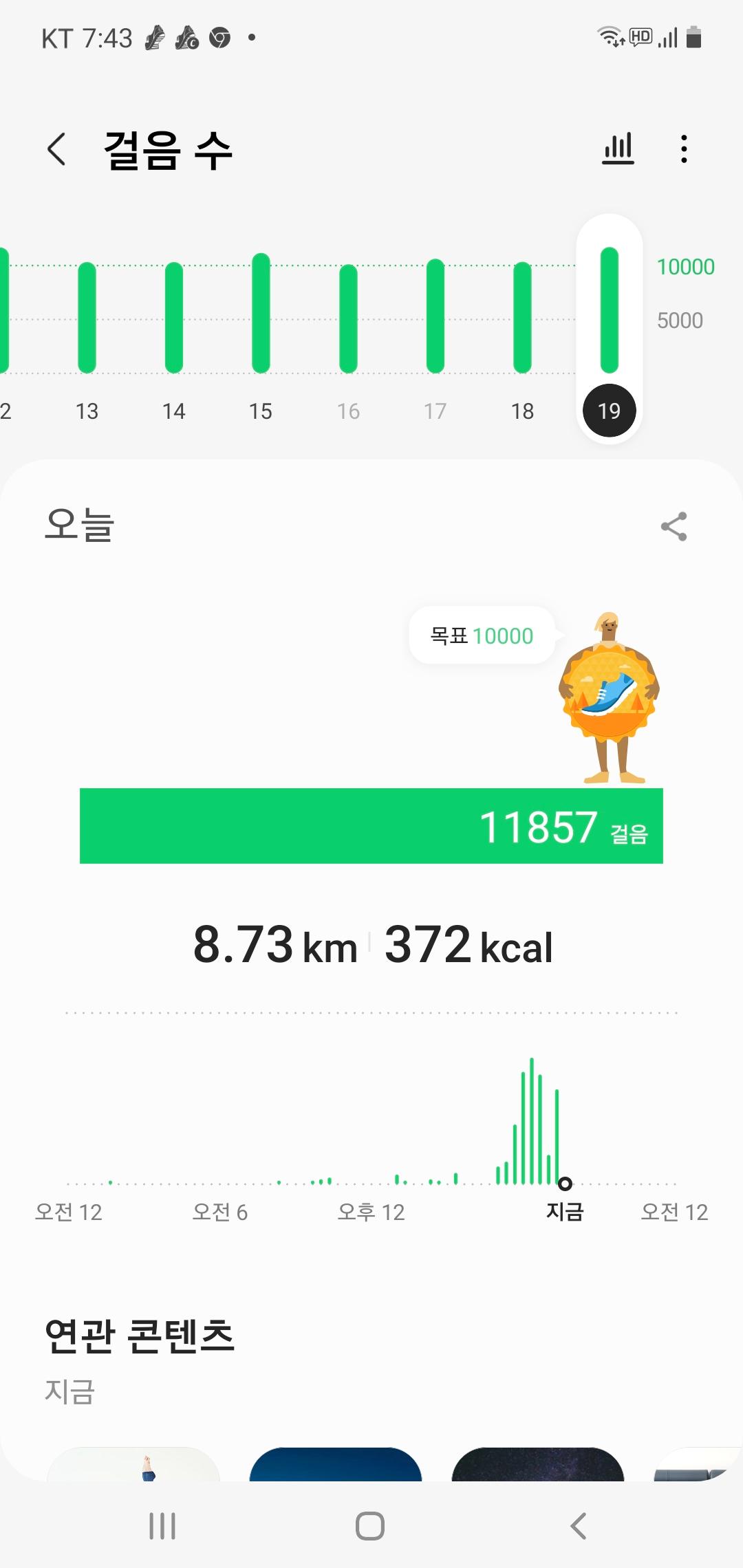Viewport: 743px width, 1568px height.
Task: Open the three-dot overflow menu
Action: (683, 149)
